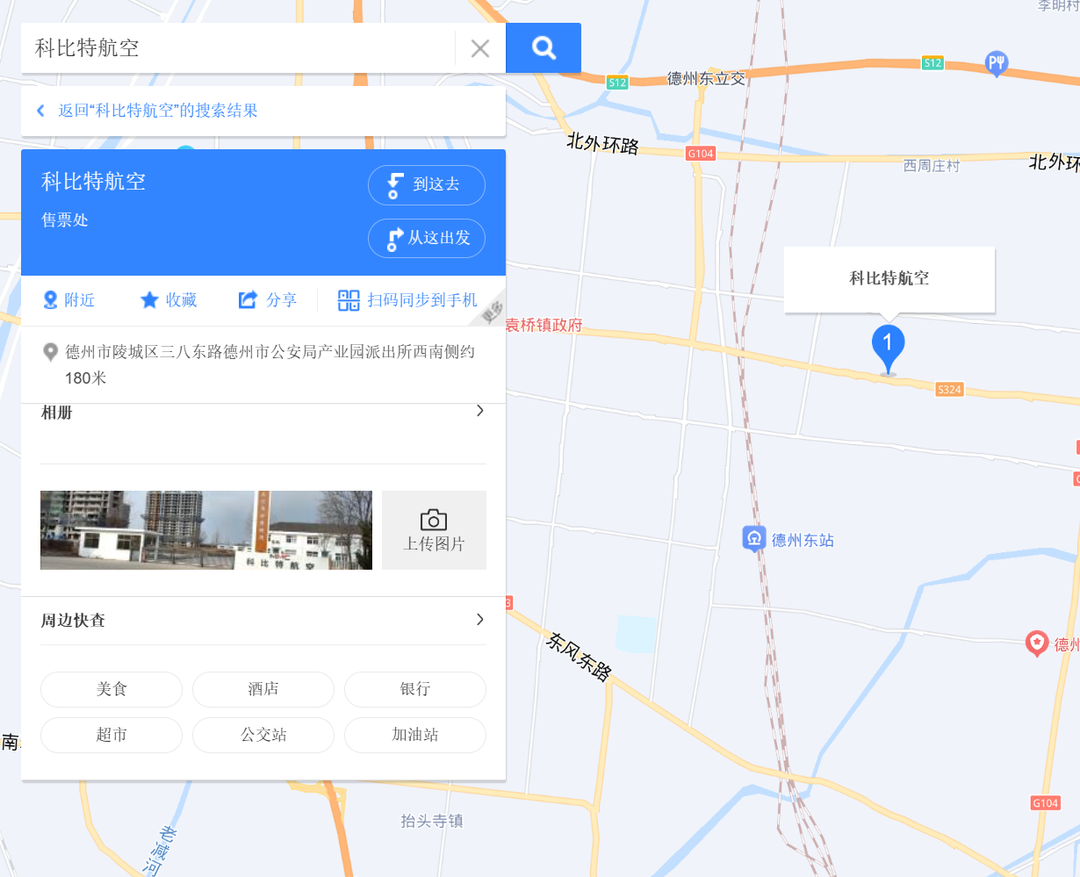Start a route using 从这出发
The image size is (1080, 877).
(x=426, y=239)
